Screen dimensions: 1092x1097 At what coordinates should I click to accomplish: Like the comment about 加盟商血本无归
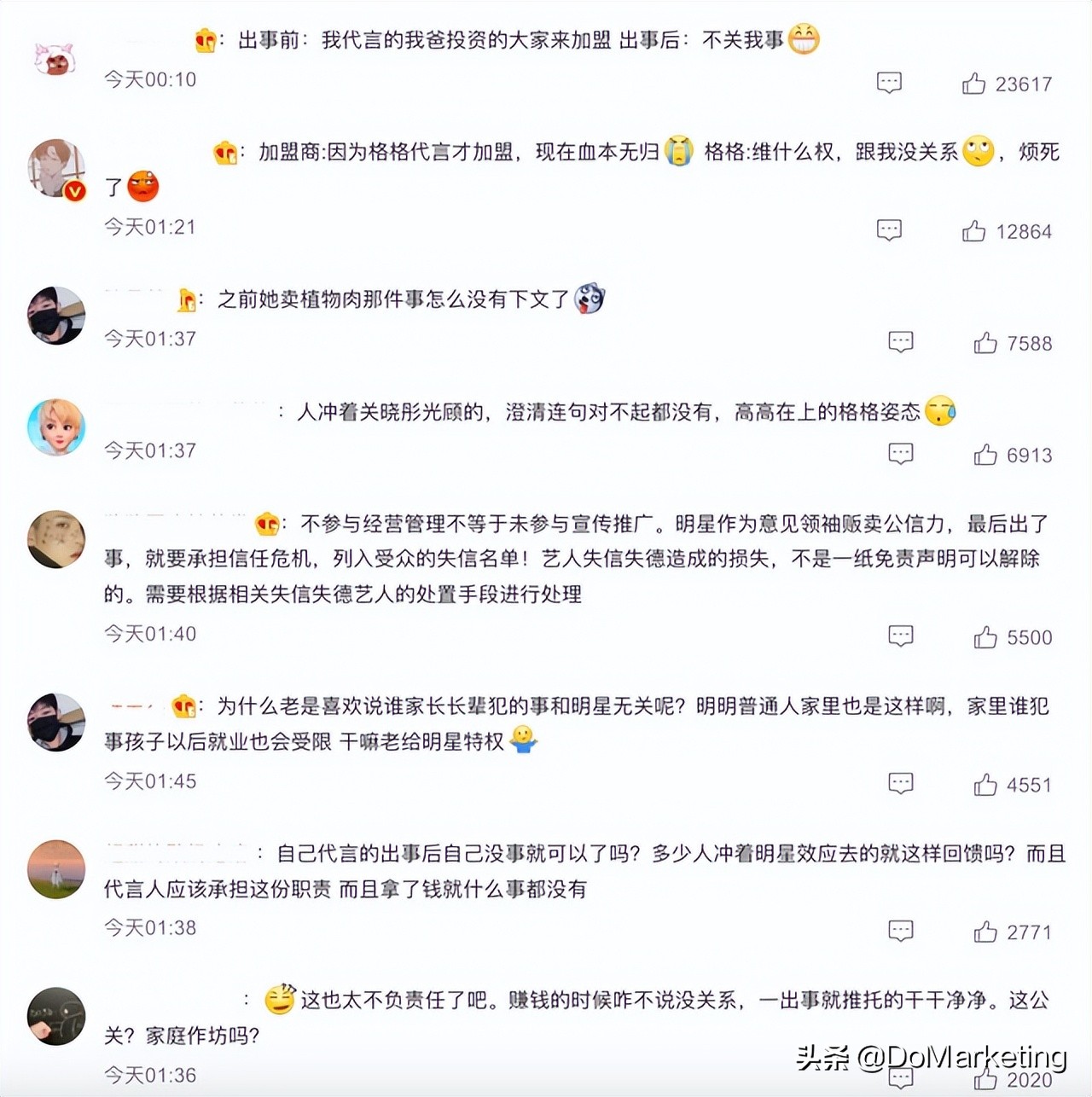pos(973,231)
